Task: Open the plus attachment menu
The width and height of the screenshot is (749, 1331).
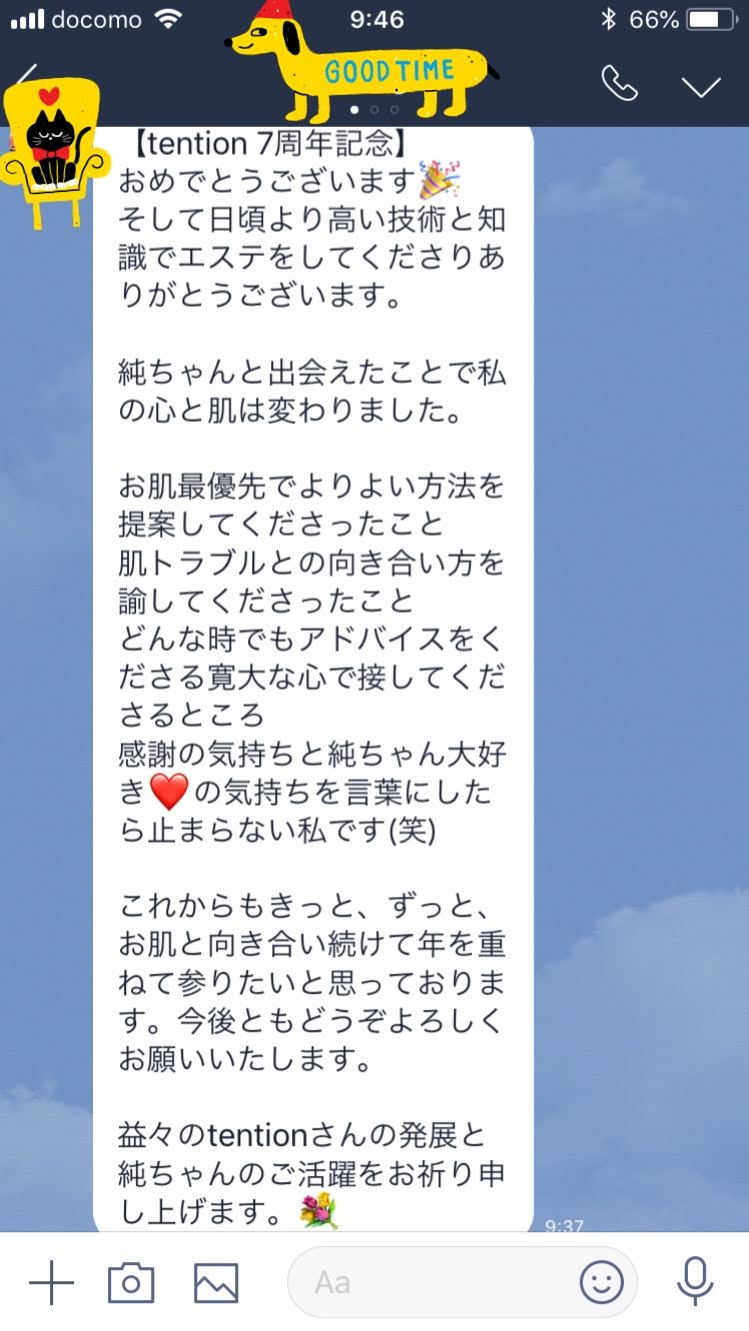Action: pyautogui.click(x=50, y=1282)
